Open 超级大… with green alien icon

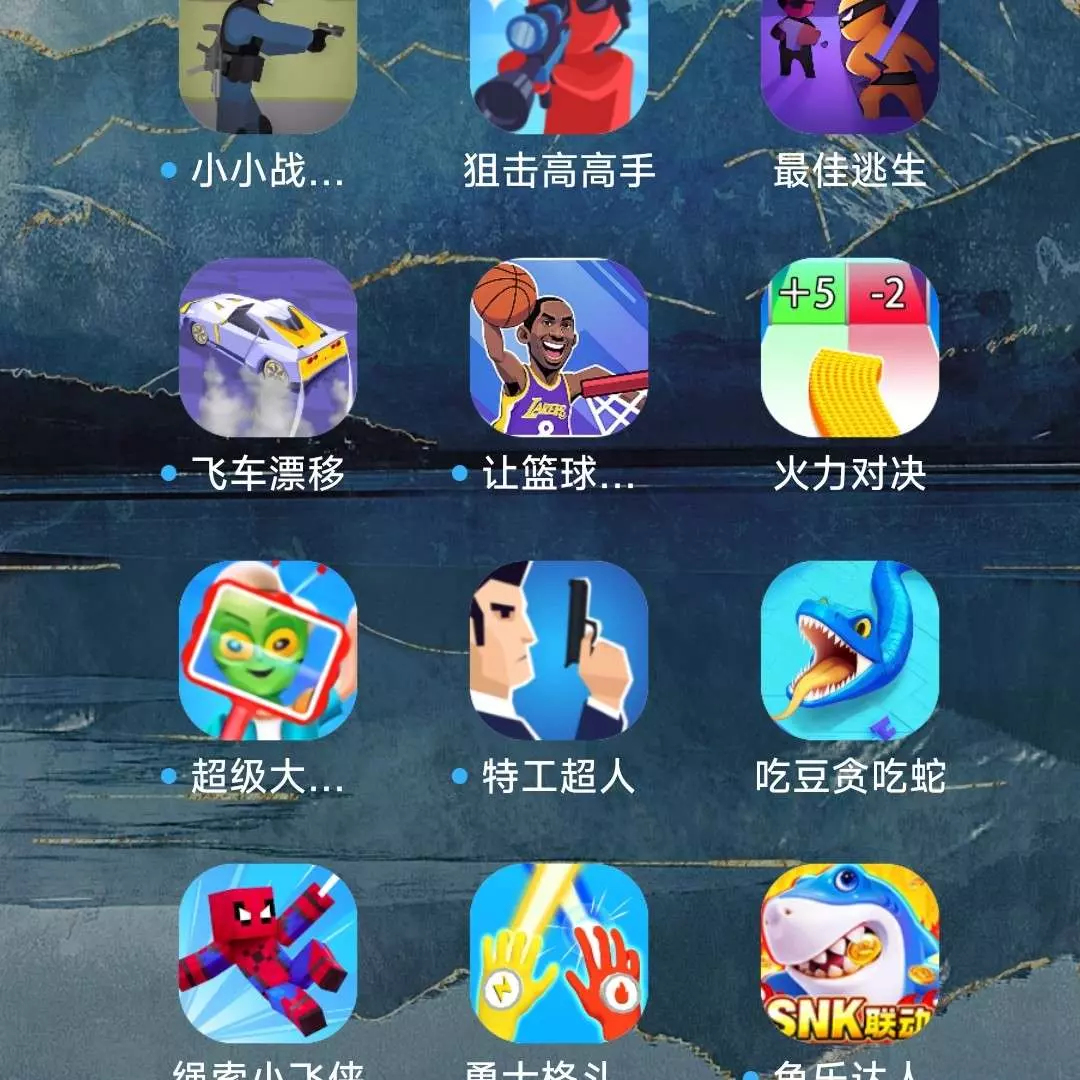pos(267,650)
